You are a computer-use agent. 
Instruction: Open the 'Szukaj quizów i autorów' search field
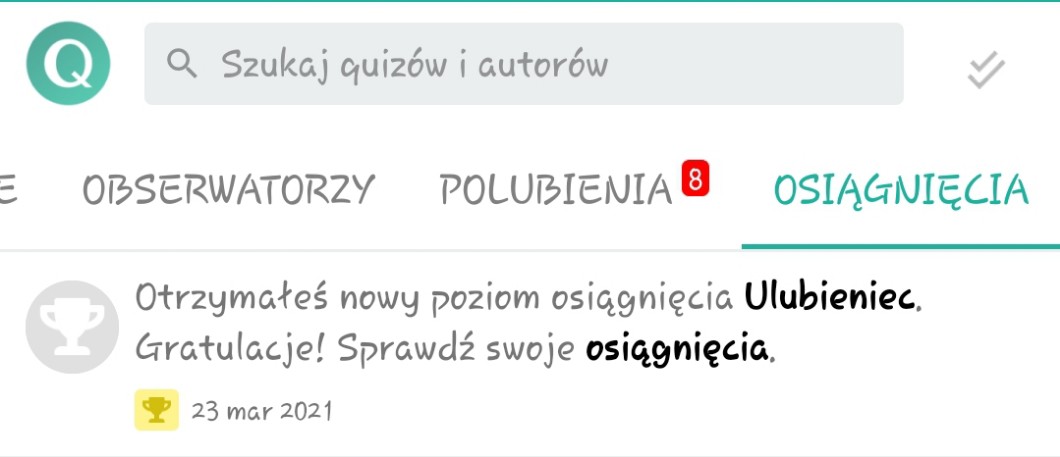point(523,65)
